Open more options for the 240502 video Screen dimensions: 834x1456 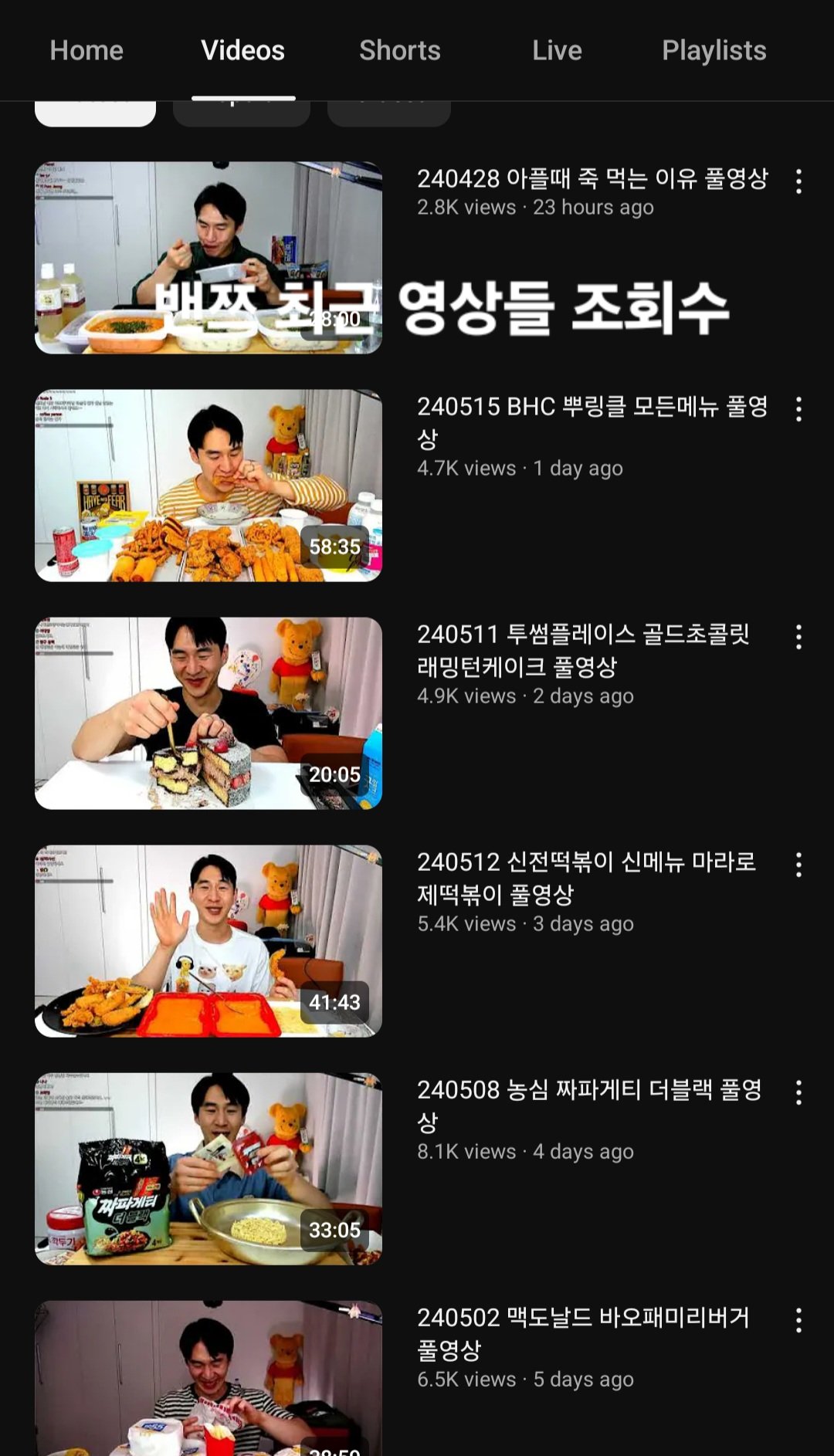click(x=798, y=1320)
